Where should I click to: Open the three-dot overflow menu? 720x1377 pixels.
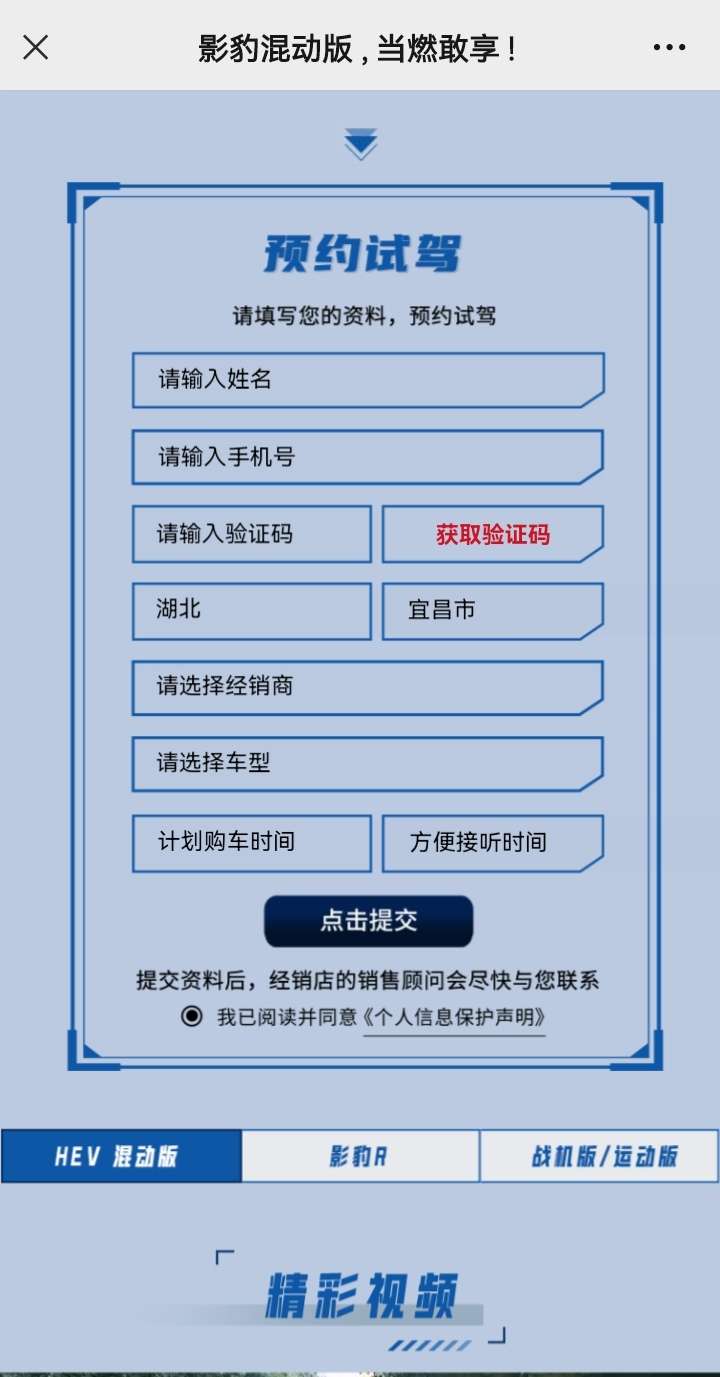pos(669,47)
